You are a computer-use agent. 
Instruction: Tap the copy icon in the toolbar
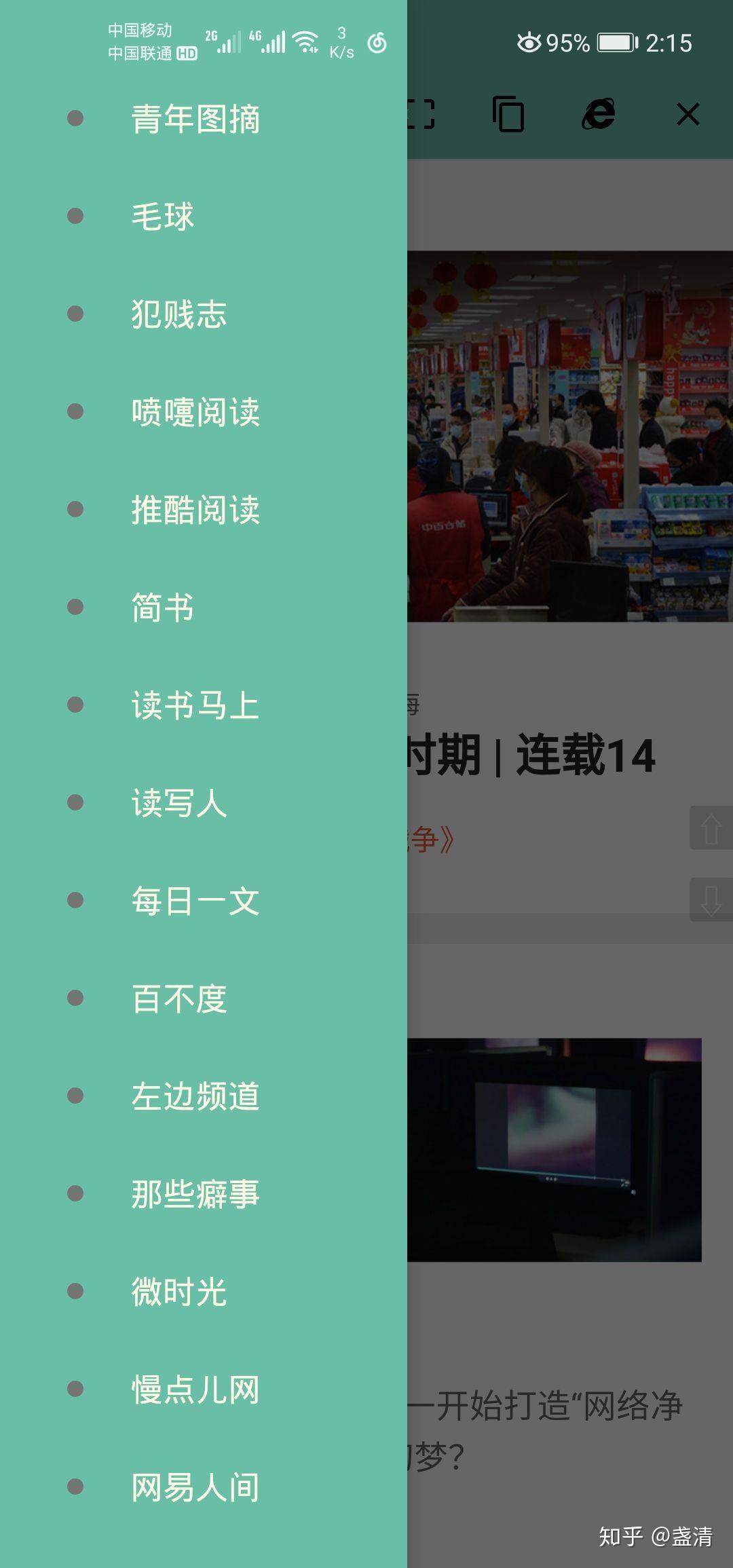(508, 114)
